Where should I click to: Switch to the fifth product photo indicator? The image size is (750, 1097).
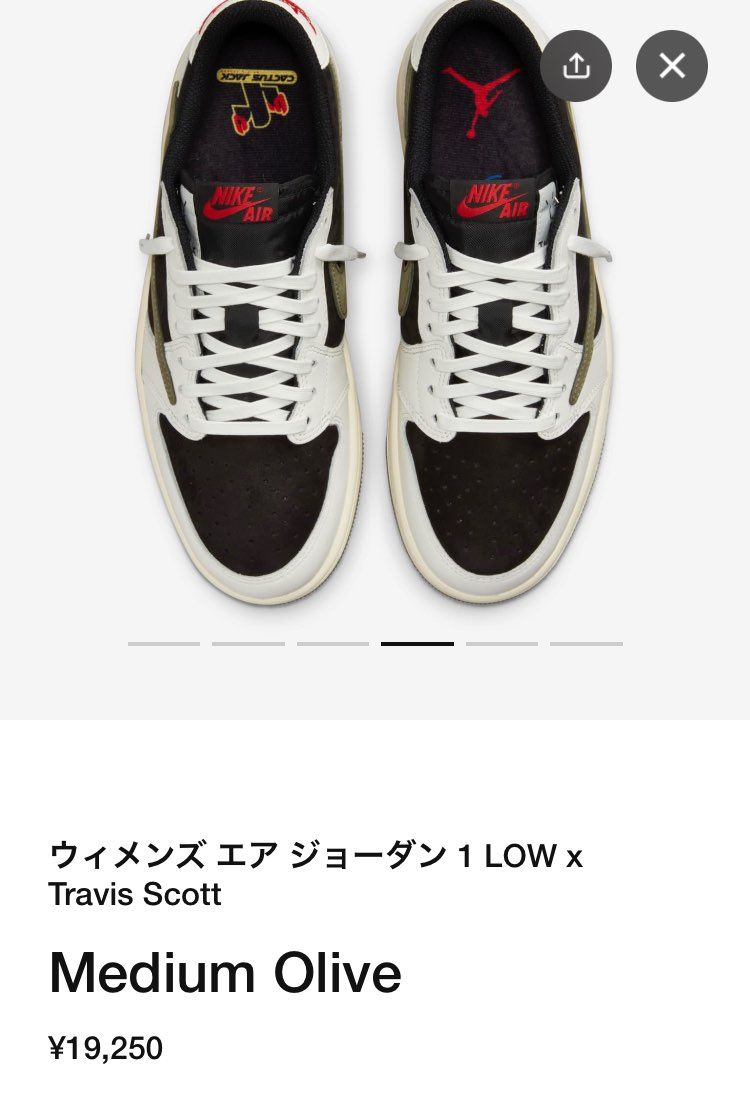pos(501,643)
